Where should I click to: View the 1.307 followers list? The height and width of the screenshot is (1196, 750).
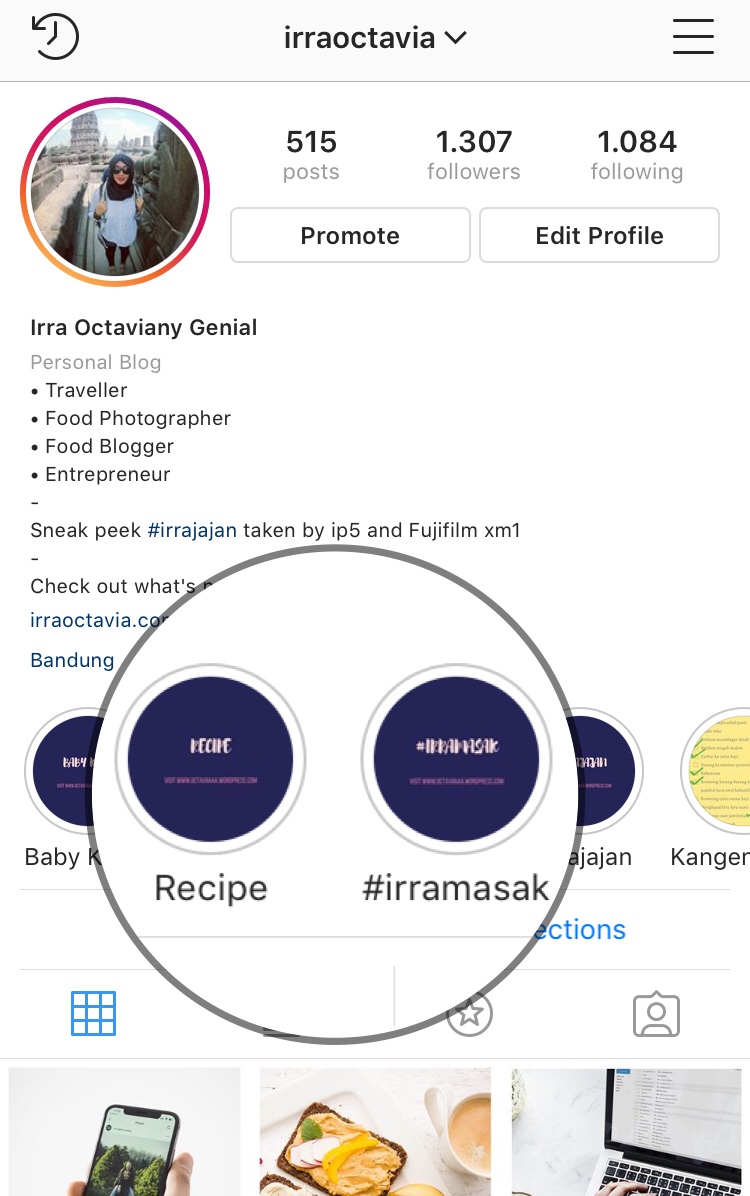(473, 155)
